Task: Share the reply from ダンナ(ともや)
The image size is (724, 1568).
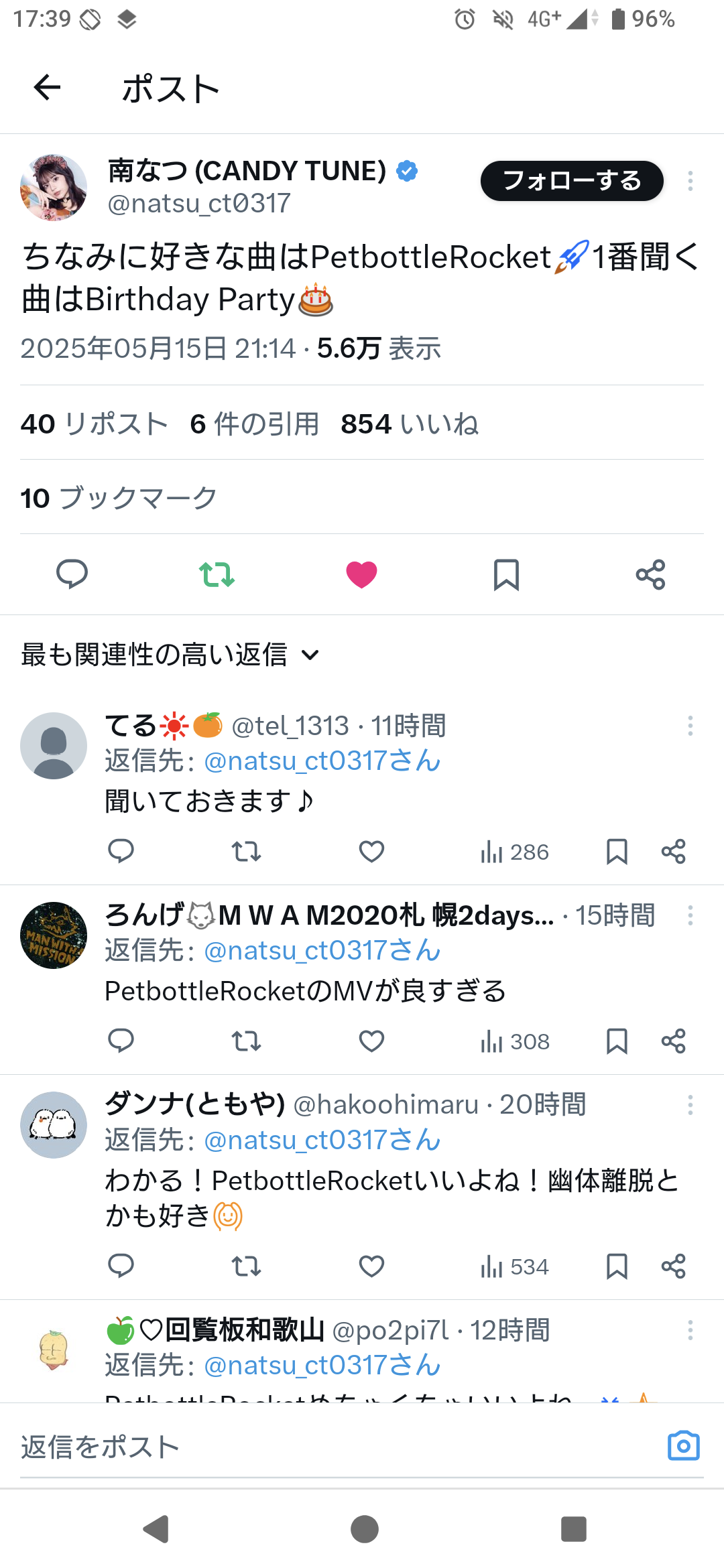Action: 673,1266
